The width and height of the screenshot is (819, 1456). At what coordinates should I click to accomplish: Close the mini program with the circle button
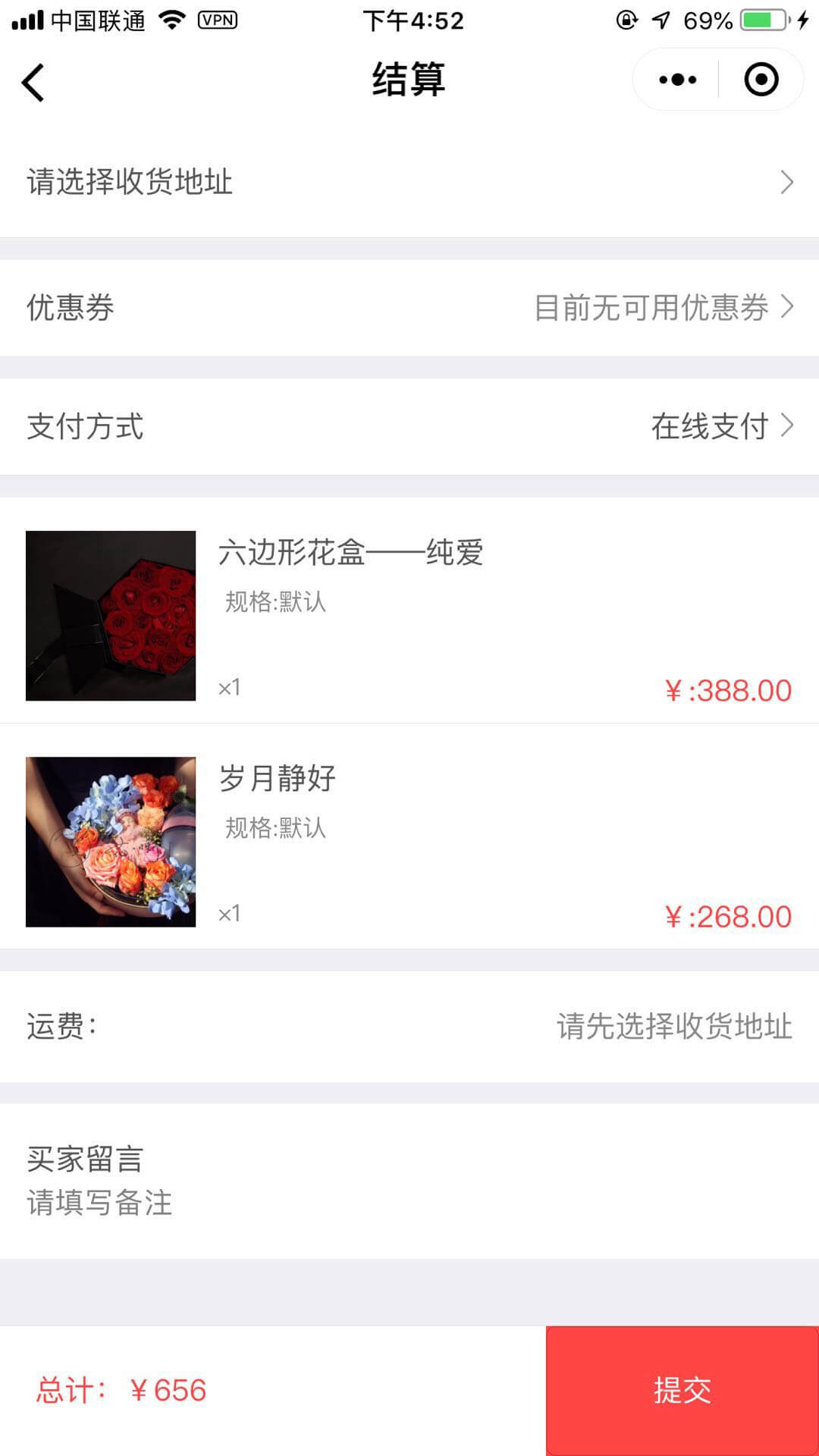[761, 80]
